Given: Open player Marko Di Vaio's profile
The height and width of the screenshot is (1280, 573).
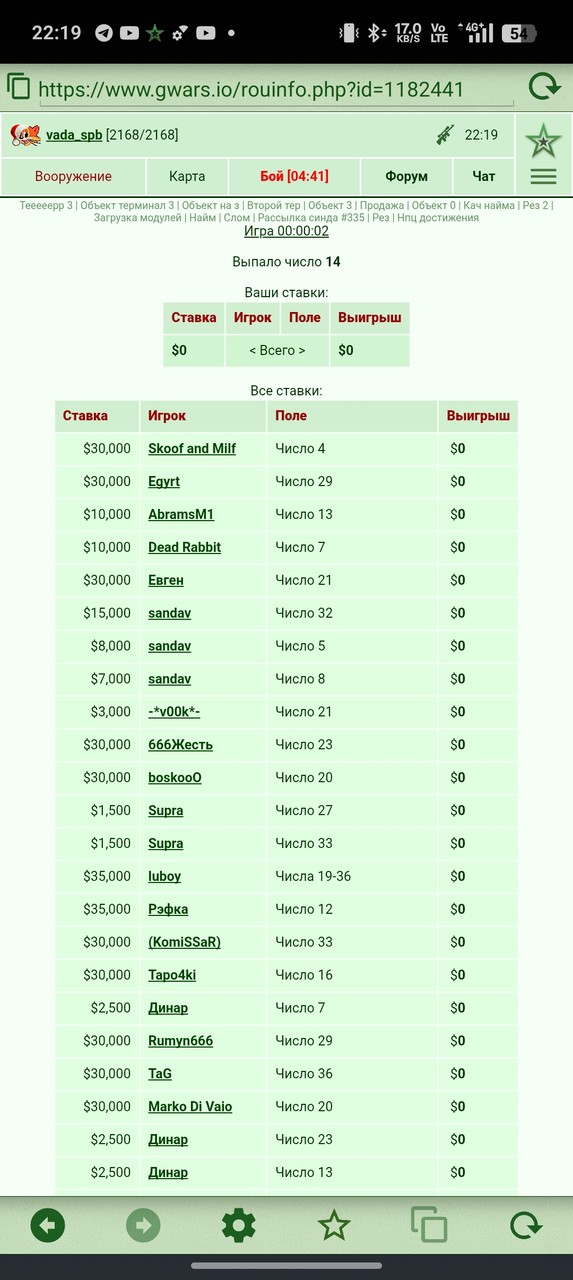Looking at the screenshot, I should [x=190, y=1107].
